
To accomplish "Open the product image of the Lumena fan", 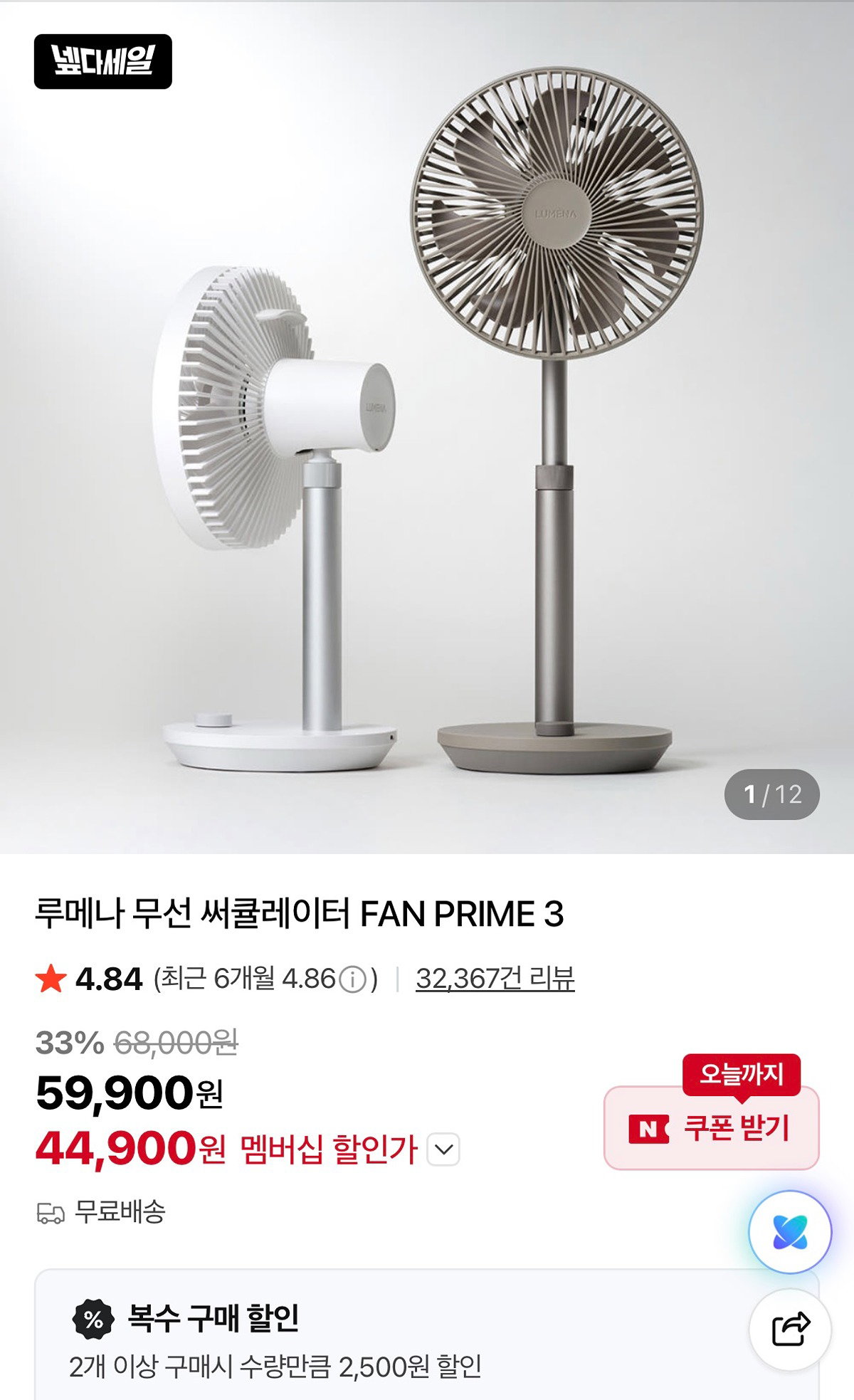I will click(427, 427).
